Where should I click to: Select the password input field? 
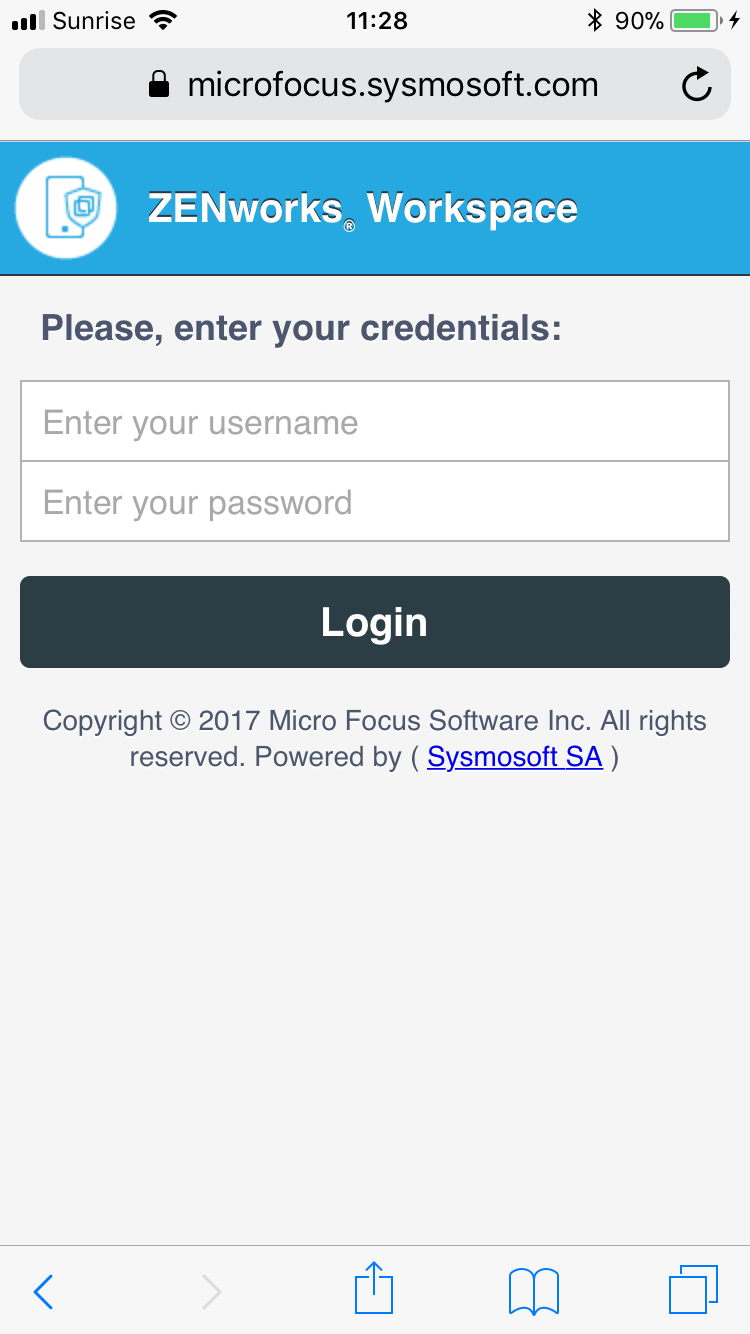click(374, 501)
